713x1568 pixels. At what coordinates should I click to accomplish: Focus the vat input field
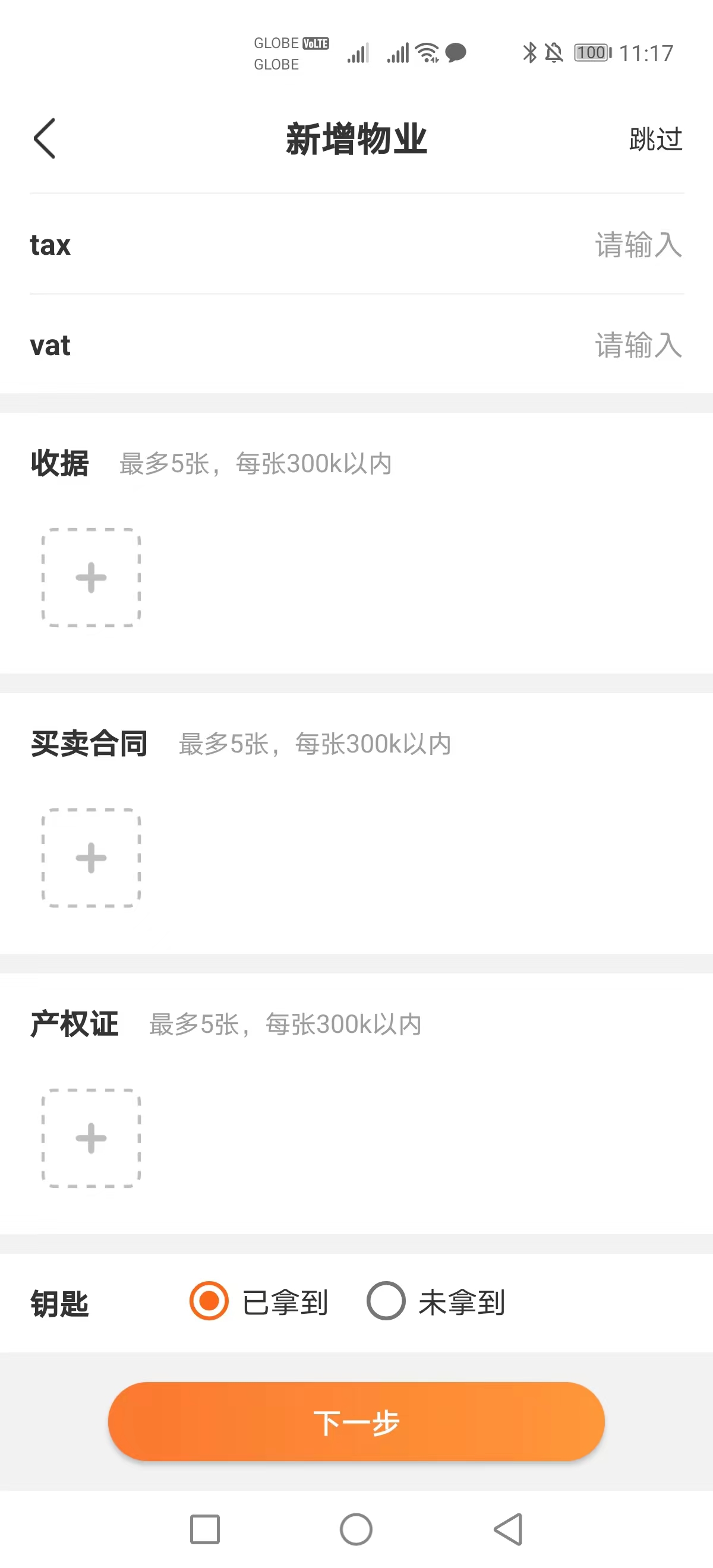coord(637,345)
